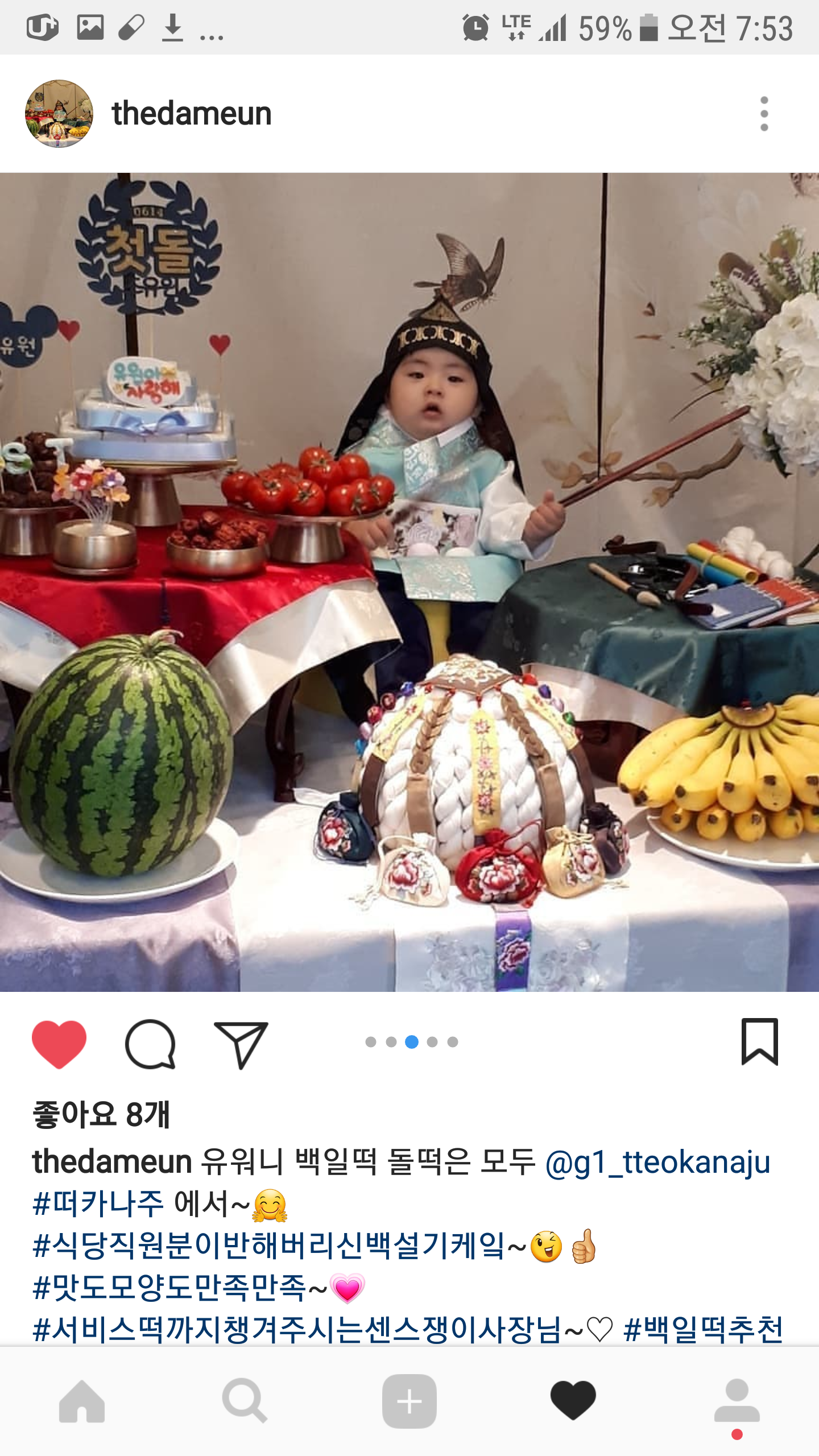Bookmark this post
This screenshot has height=1456, width=819.
(x=759, y=1041)
